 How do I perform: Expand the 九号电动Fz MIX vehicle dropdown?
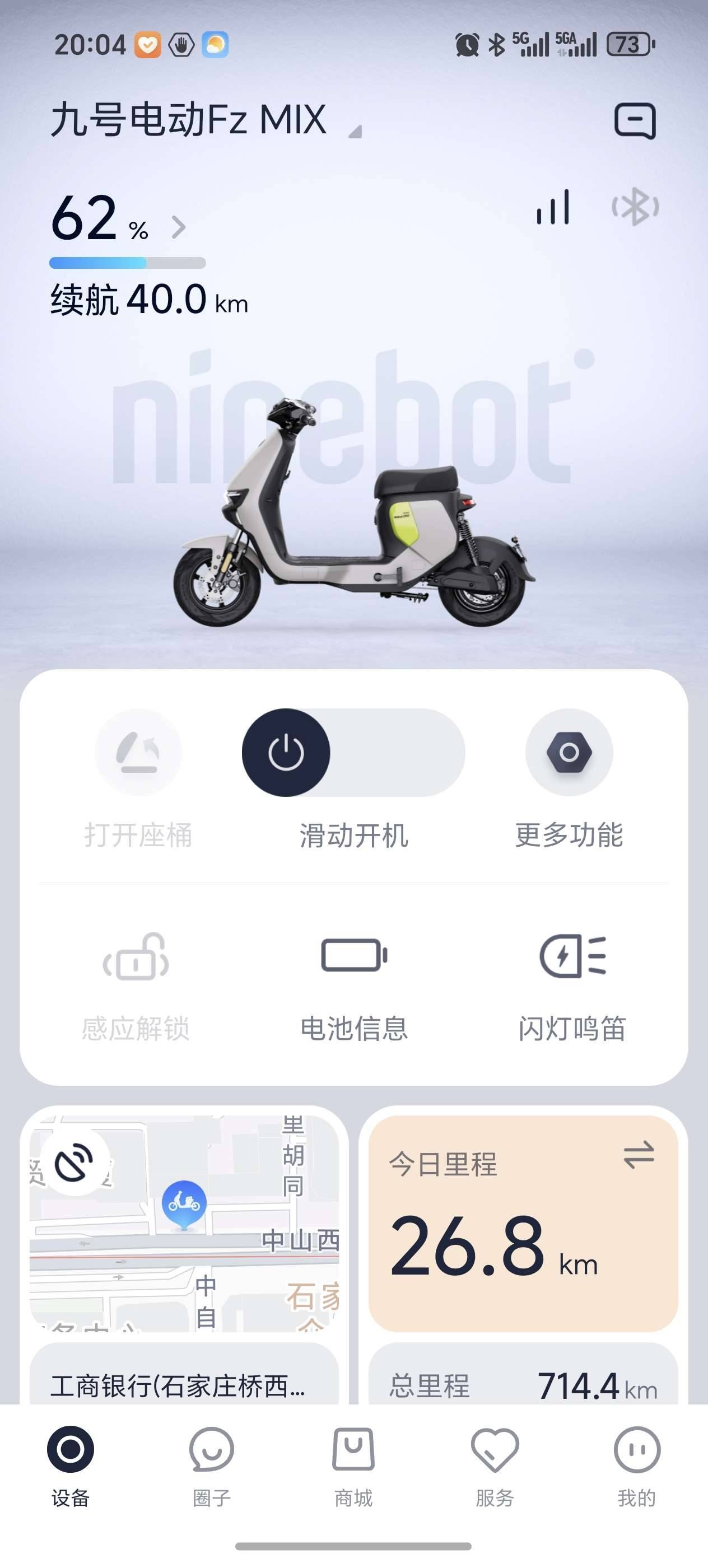(355, 131)
